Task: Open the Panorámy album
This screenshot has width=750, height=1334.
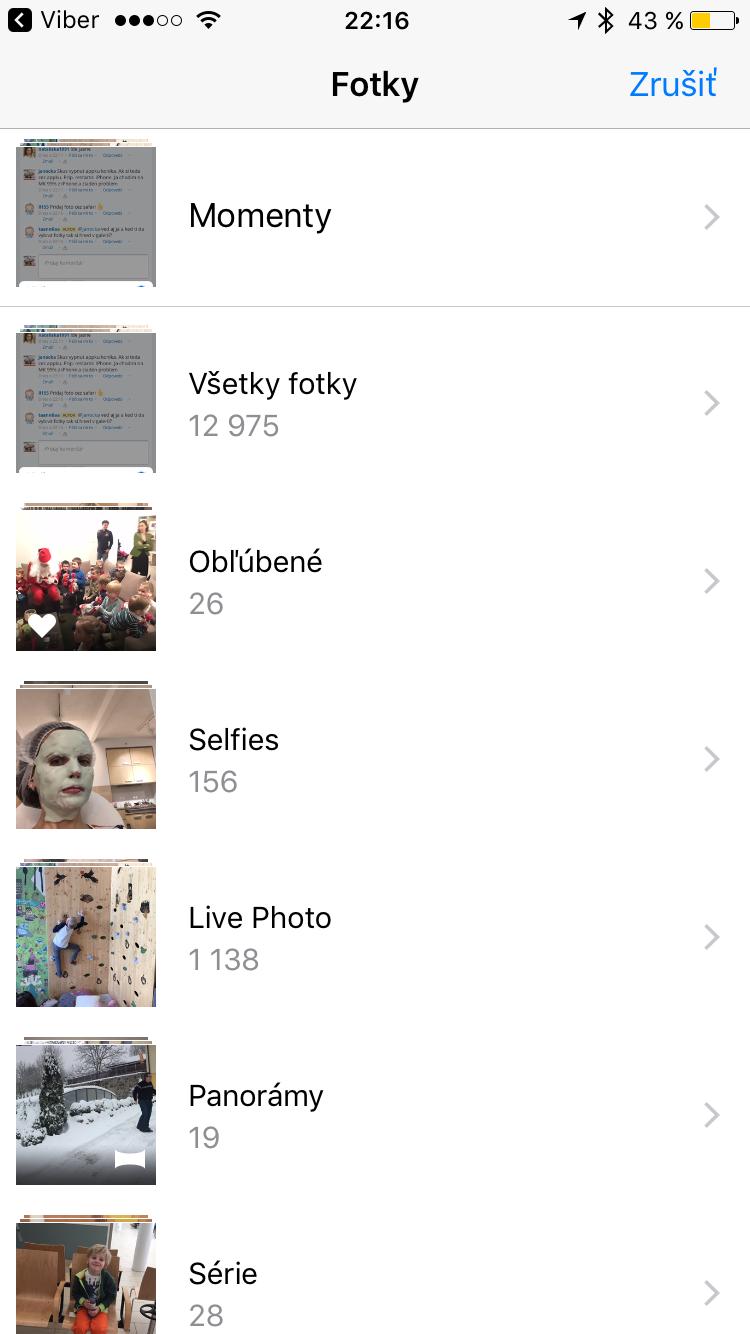Action: tap(375, 1115)
